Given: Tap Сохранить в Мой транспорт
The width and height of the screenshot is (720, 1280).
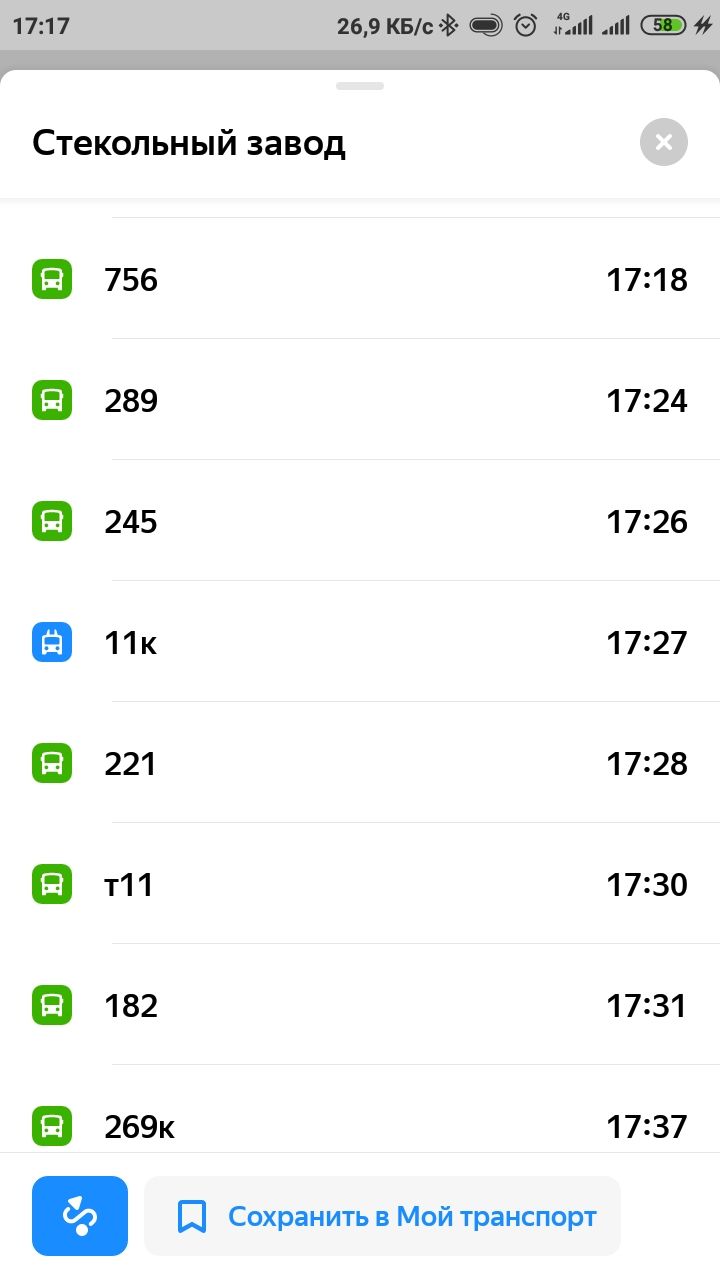Looking at the screenshot, I should click(x=382, y=1216).
